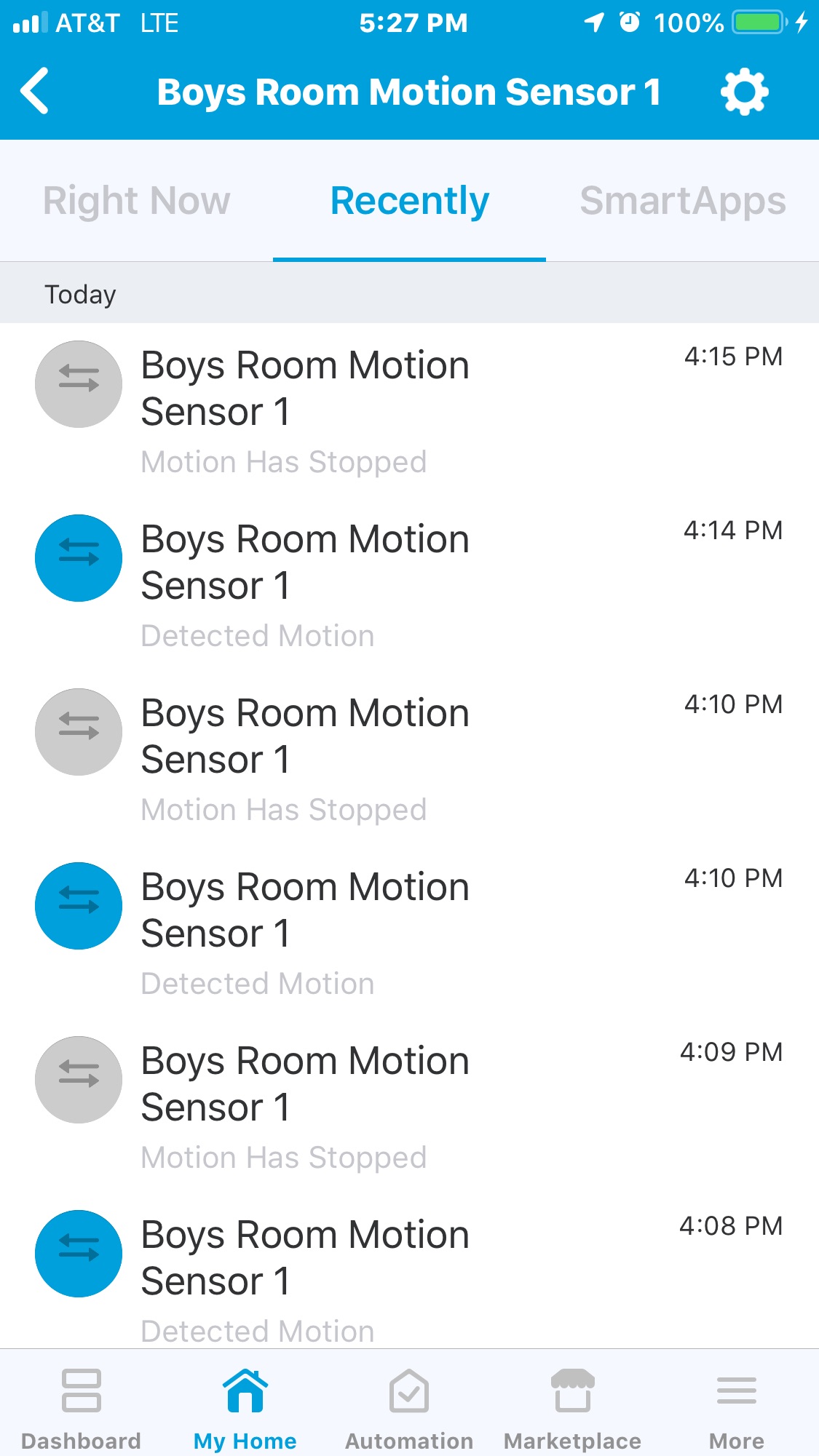Open the 4:15 PM Motion Has Stopped event

coord(408,410)
